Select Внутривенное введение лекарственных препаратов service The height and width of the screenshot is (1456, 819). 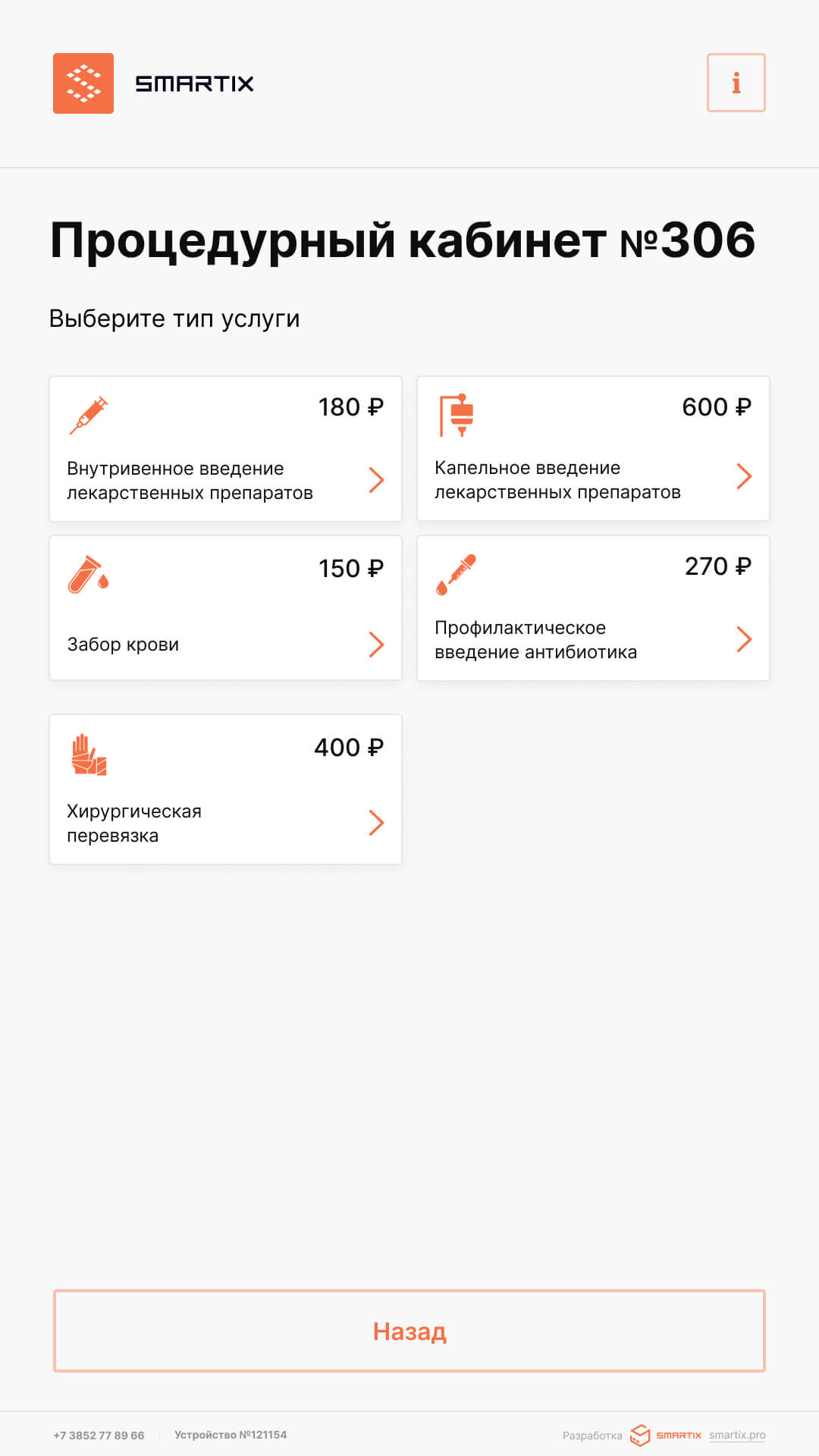pos(225,449)
